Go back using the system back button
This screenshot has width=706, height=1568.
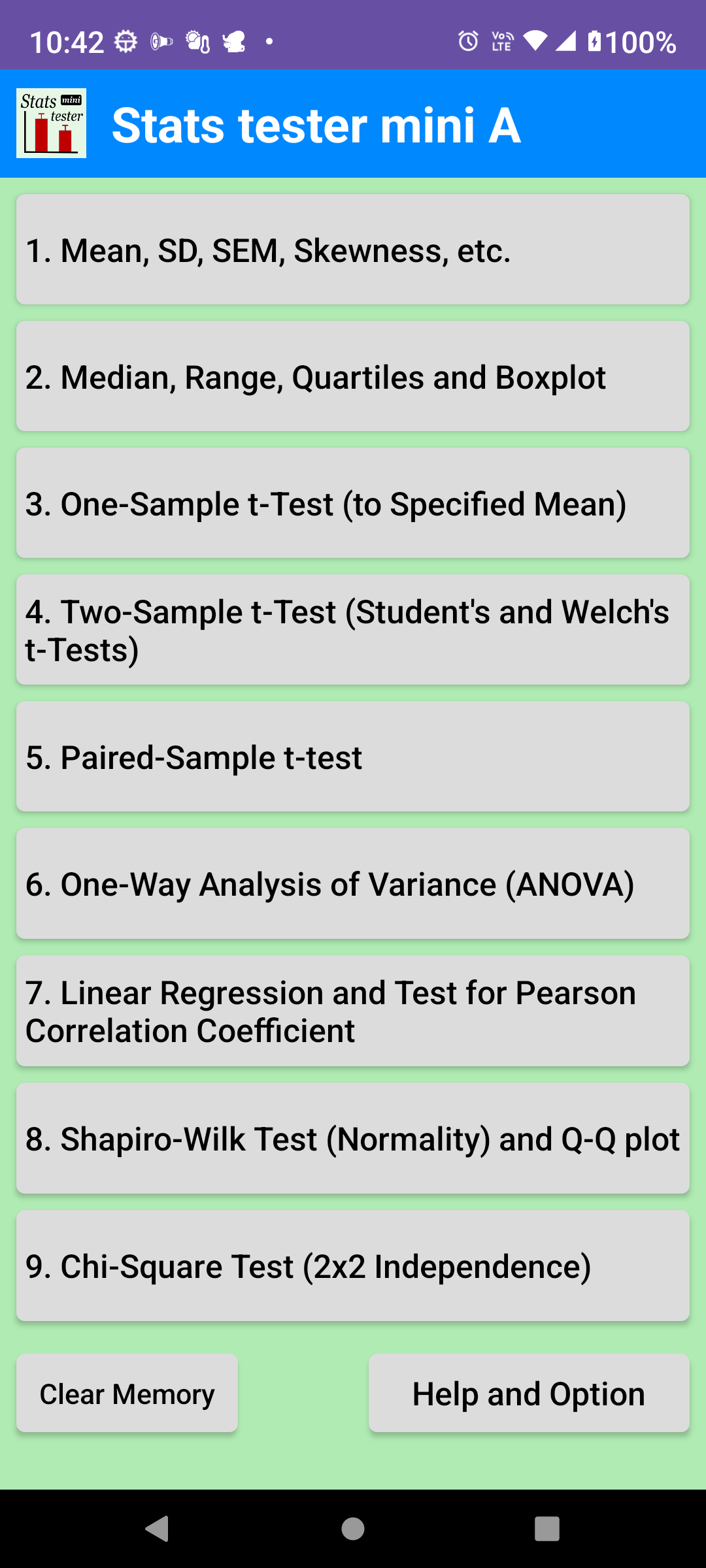click(157, 1529)
